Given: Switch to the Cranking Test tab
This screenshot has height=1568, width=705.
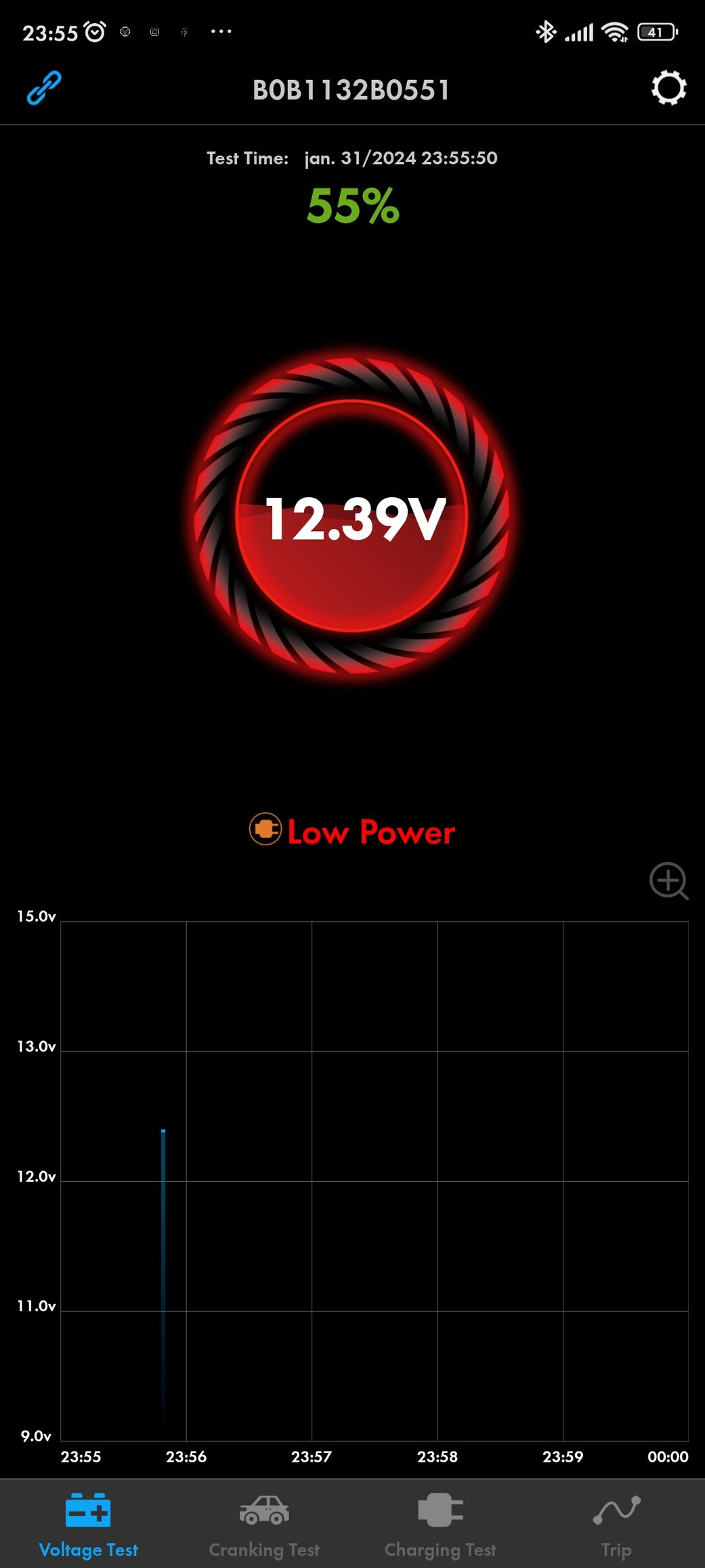Looking at the screenshot, I should point(264,1525).
